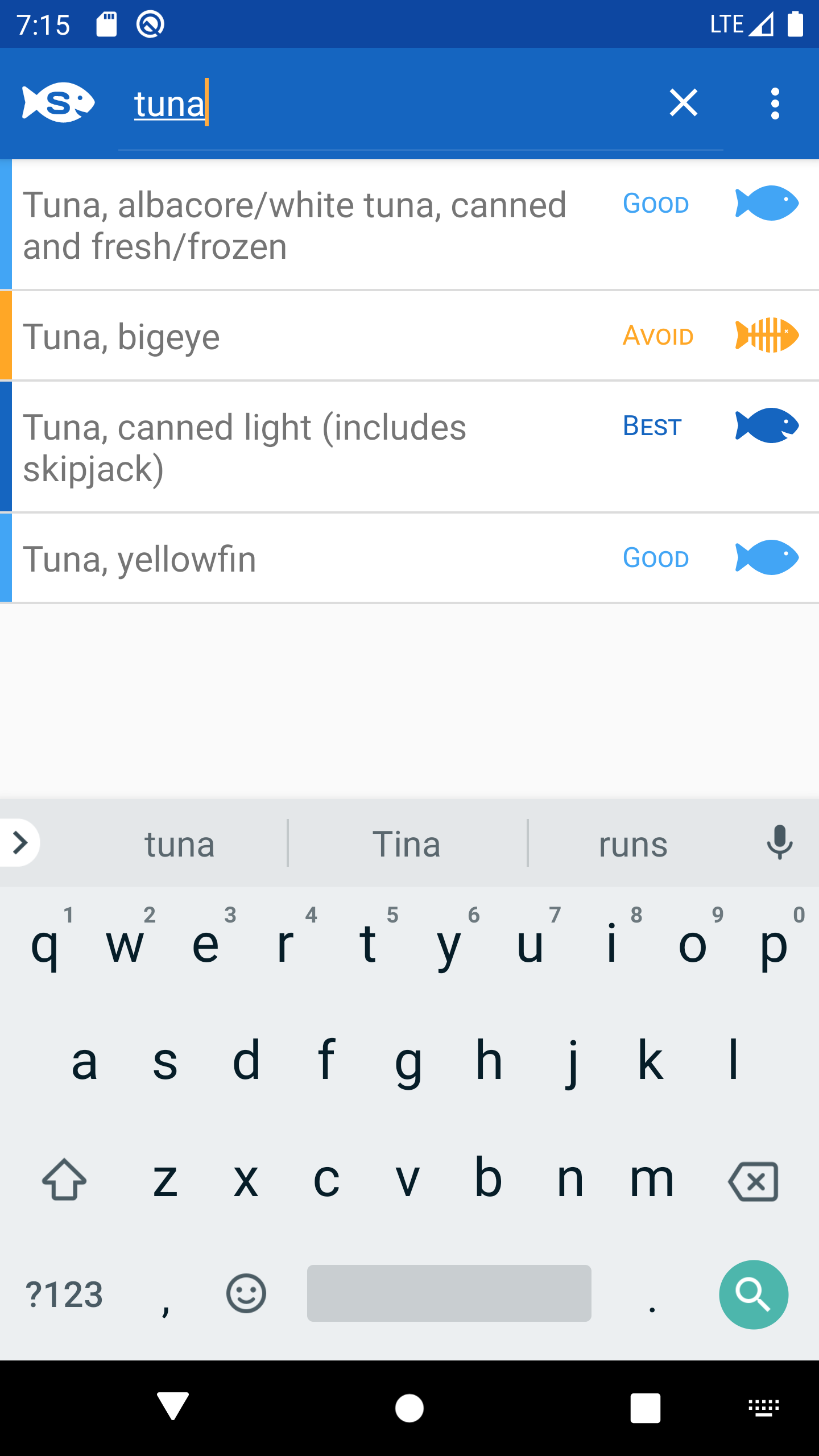Screen dimensions: 819x1456
Task: Switch keyboard to ?123 symbols mode
Action: (x=64, y=1294)
